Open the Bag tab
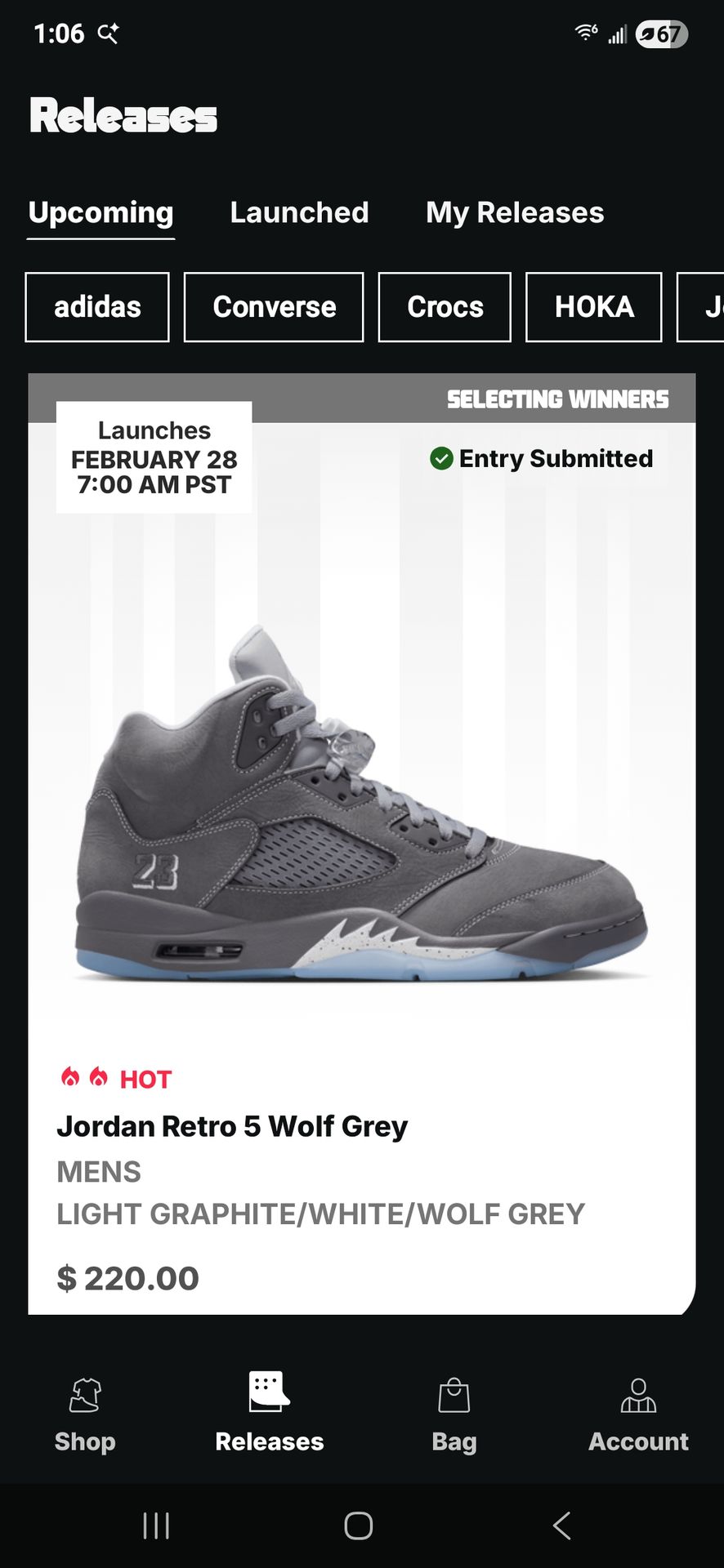724x1568 pixels. pyautogui.click(x=454, y=1413)
